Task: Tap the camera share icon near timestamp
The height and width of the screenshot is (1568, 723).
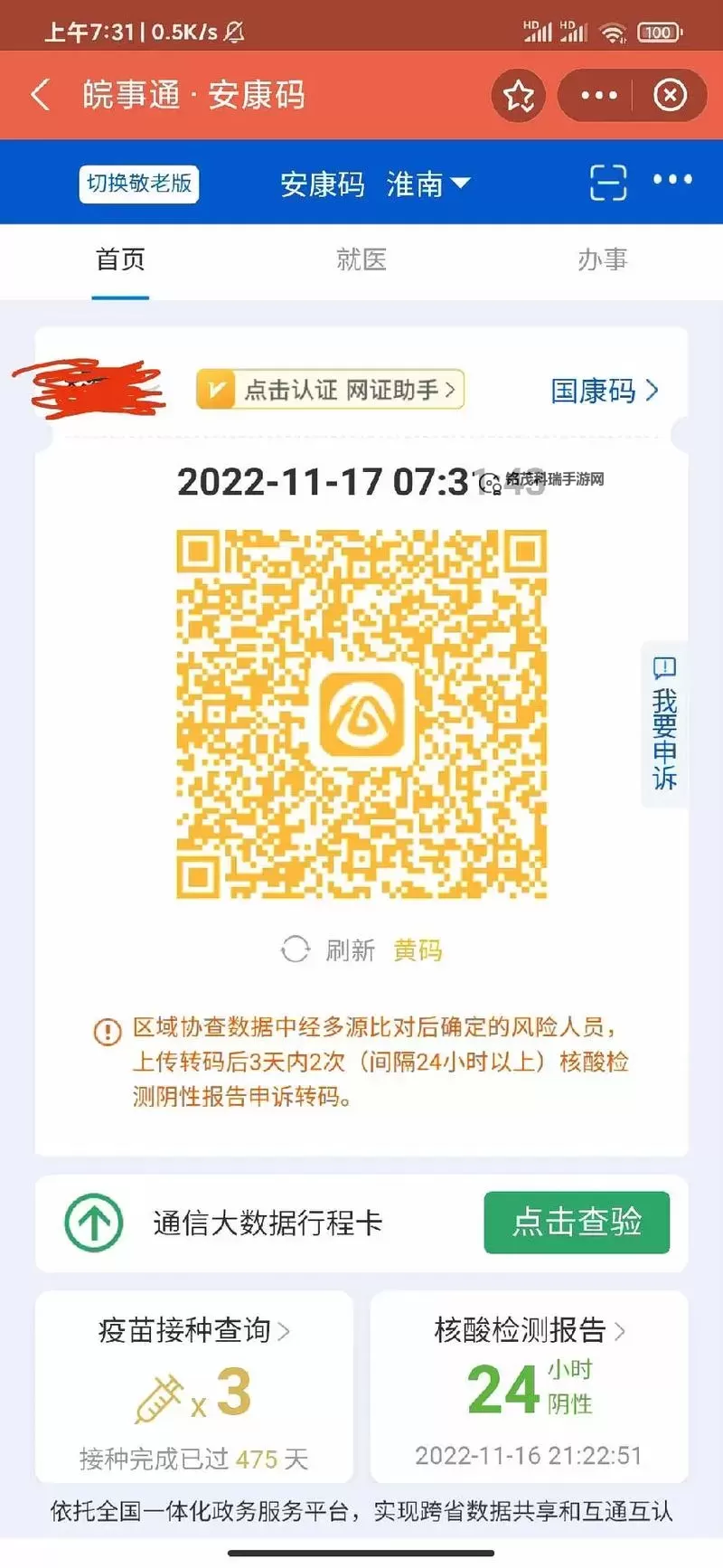Action: point(491,486)
